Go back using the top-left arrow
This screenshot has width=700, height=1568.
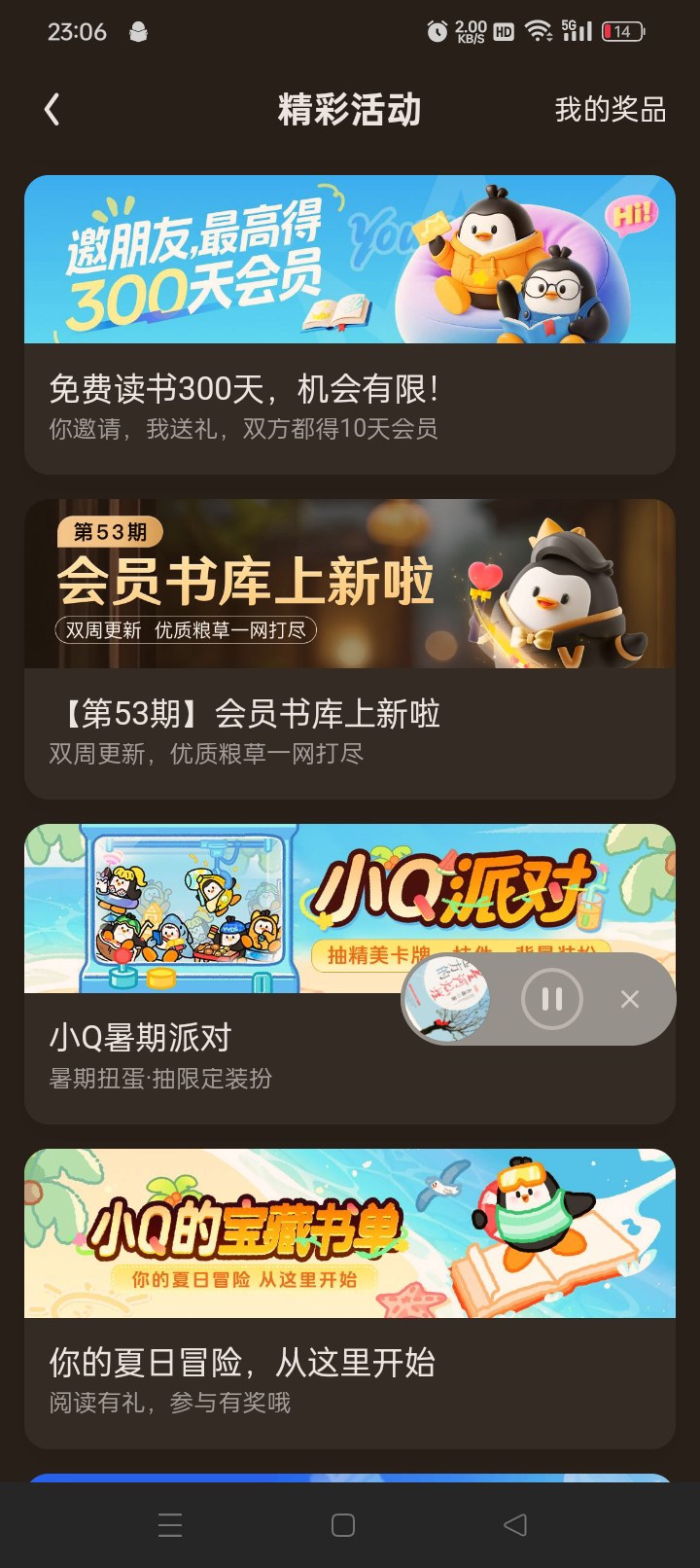pyautogui.click(x=52, y=110)
